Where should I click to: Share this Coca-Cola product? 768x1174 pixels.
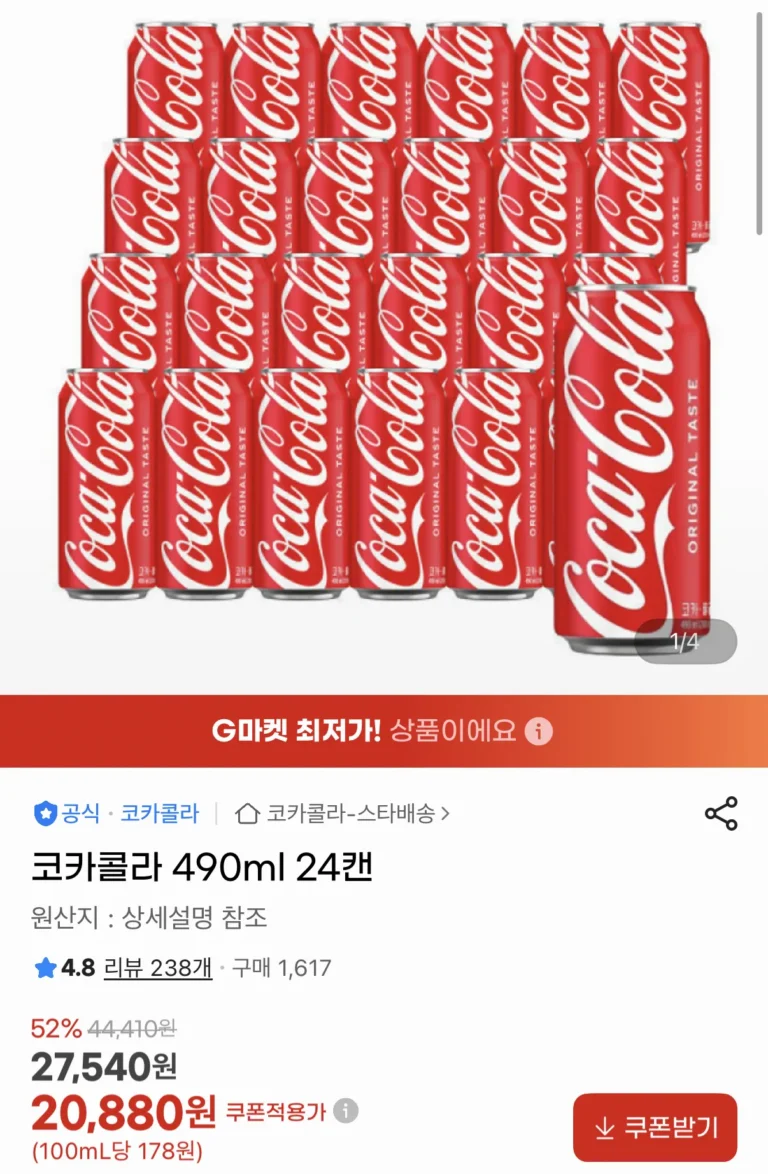coord(721,814)
